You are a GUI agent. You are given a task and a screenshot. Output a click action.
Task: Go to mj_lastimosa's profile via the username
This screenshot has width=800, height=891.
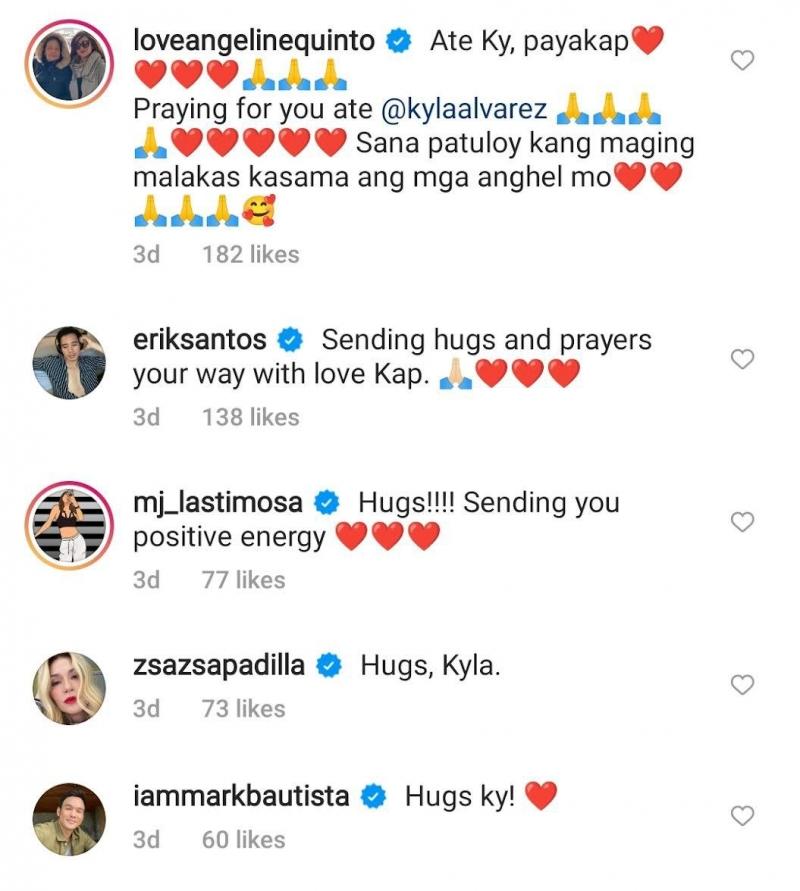pyautogui.click(x=217, y=502)
